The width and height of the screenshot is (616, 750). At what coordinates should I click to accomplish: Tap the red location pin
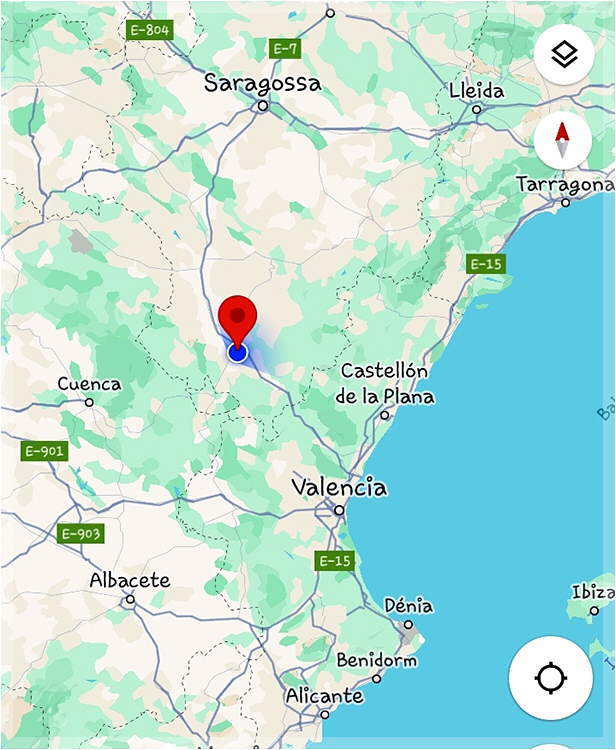(238, 317)
